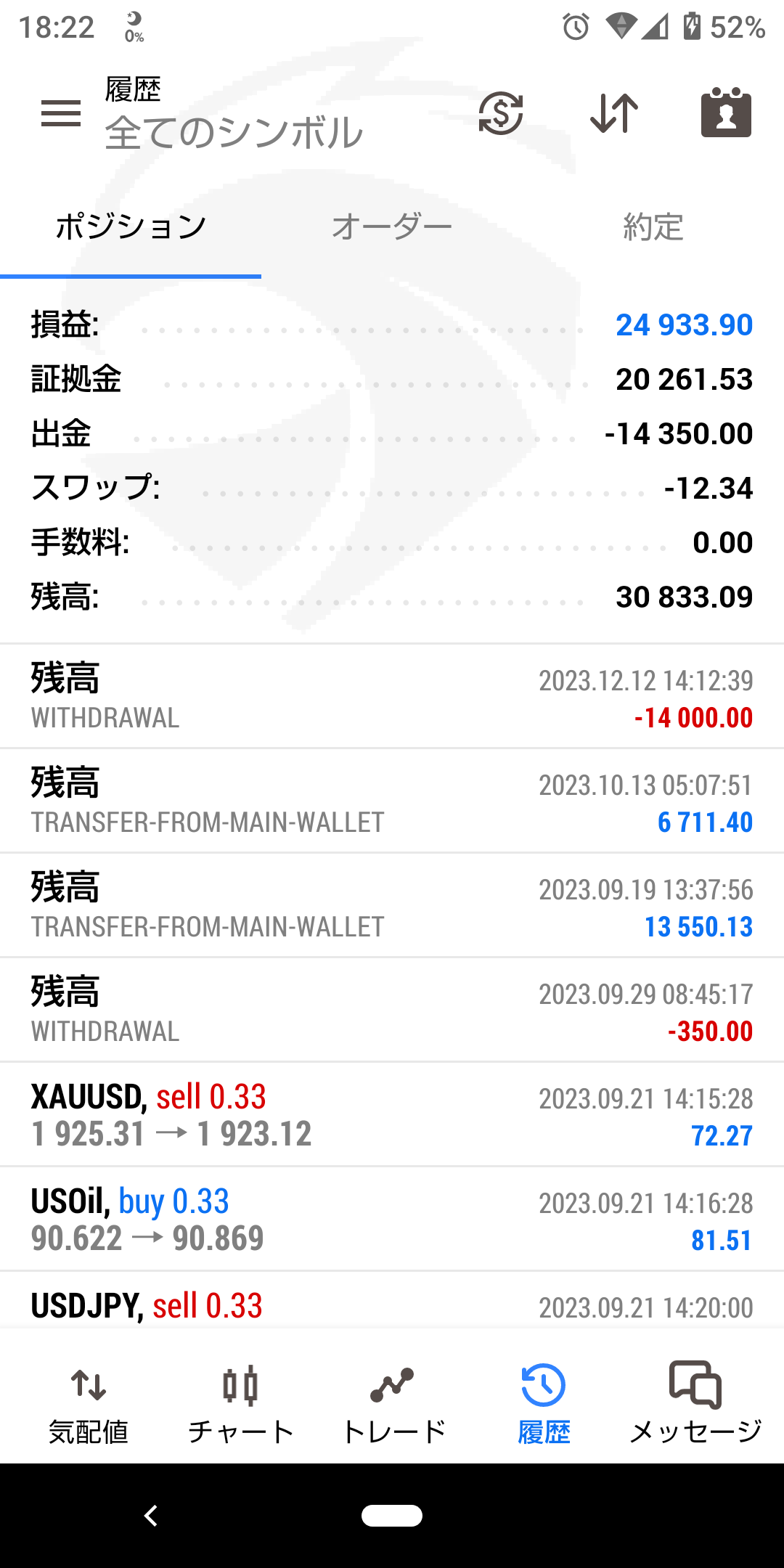Expand the XAUUSD sell 0.33 position

pyautogui.click(x=392, y=1114)
